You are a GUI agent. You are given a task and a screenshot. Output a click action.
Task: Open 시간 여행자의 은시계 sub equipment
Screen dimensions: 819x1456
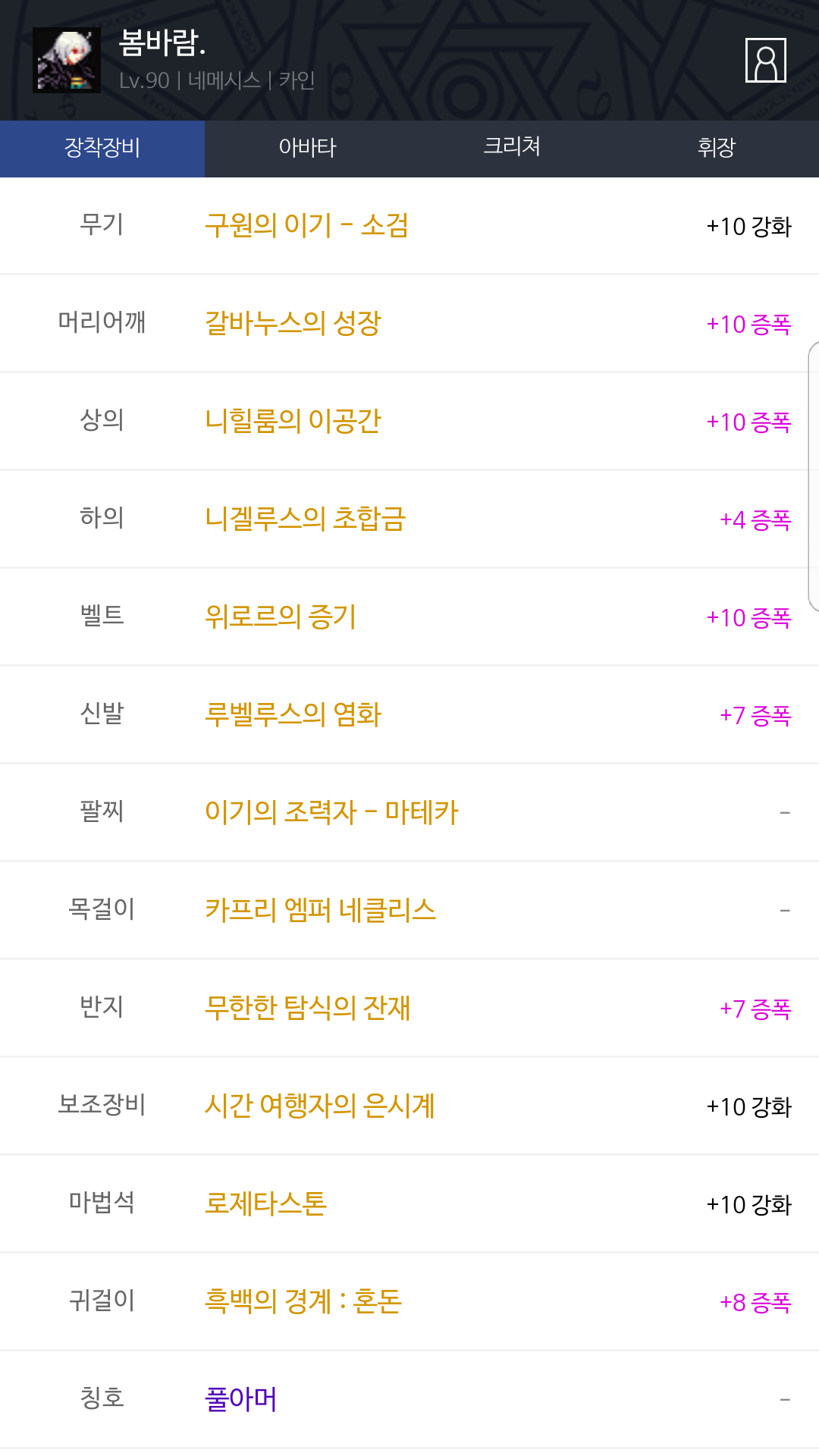[319, 1106]
